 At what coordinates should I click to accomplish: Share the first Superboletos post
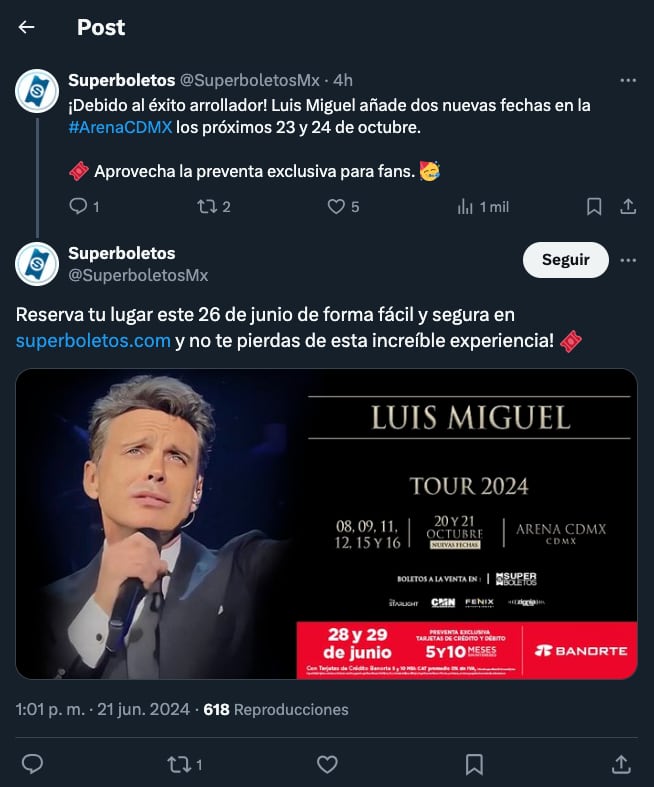pos(628,206)
